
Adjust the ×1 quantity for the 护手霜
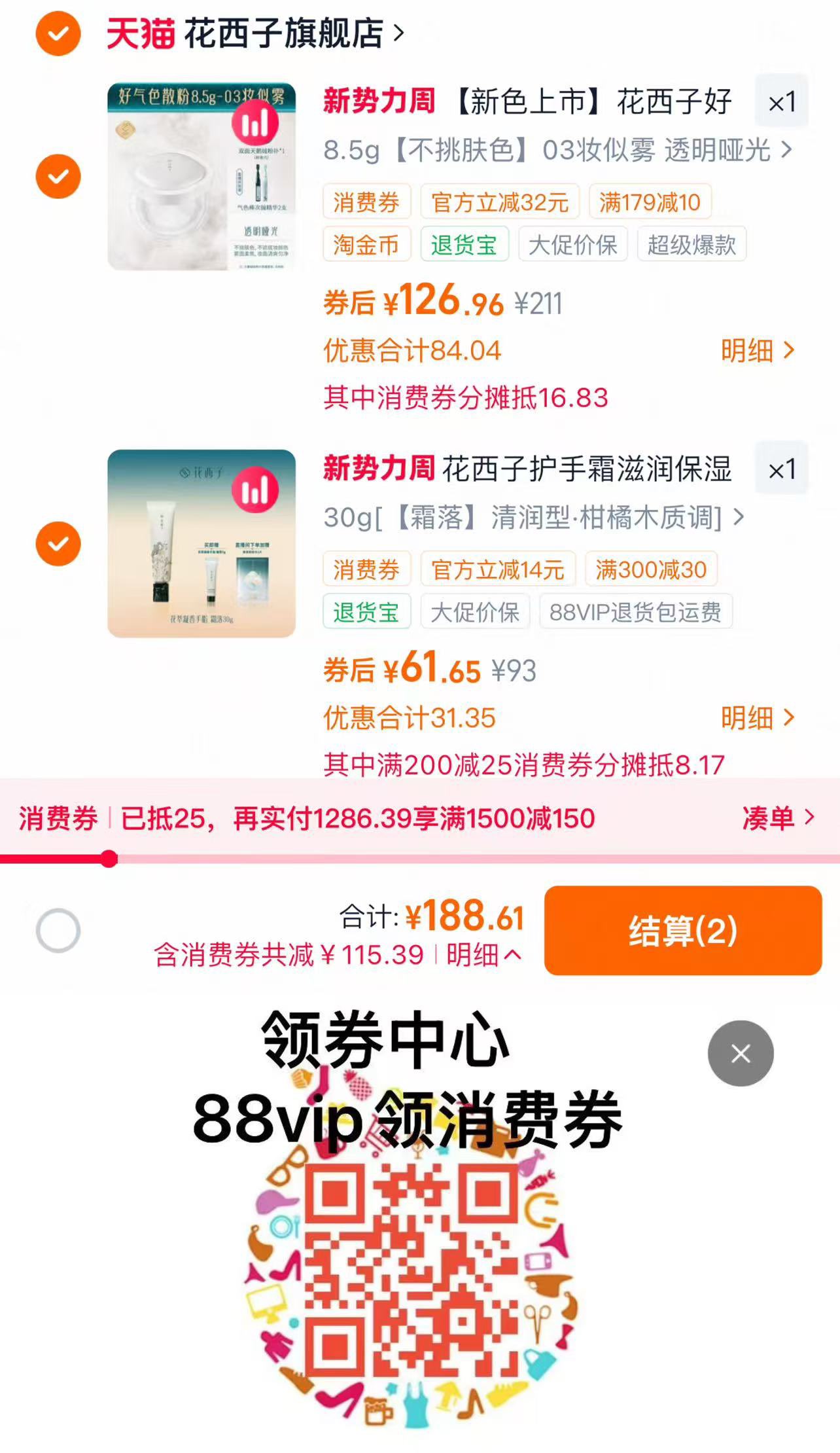[781, 469]
